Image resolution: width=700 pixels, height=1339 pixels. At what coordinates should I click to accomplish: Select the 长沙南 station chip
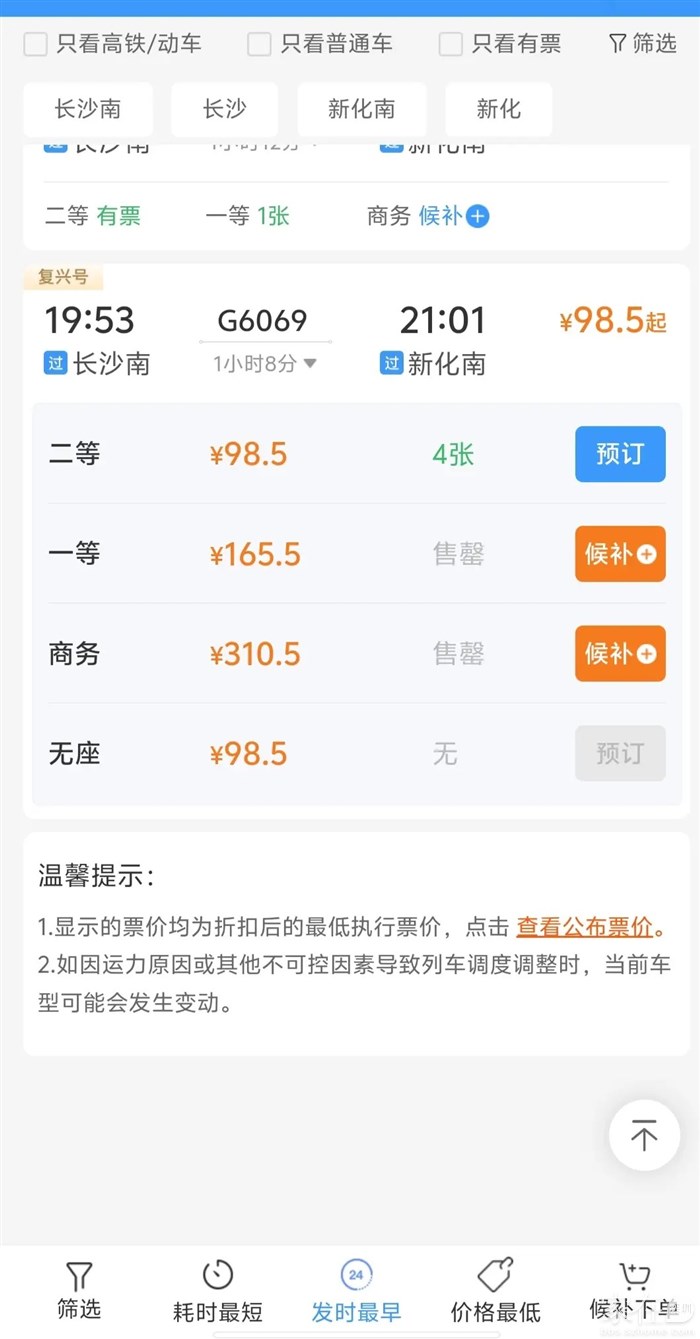click(88, 109)
